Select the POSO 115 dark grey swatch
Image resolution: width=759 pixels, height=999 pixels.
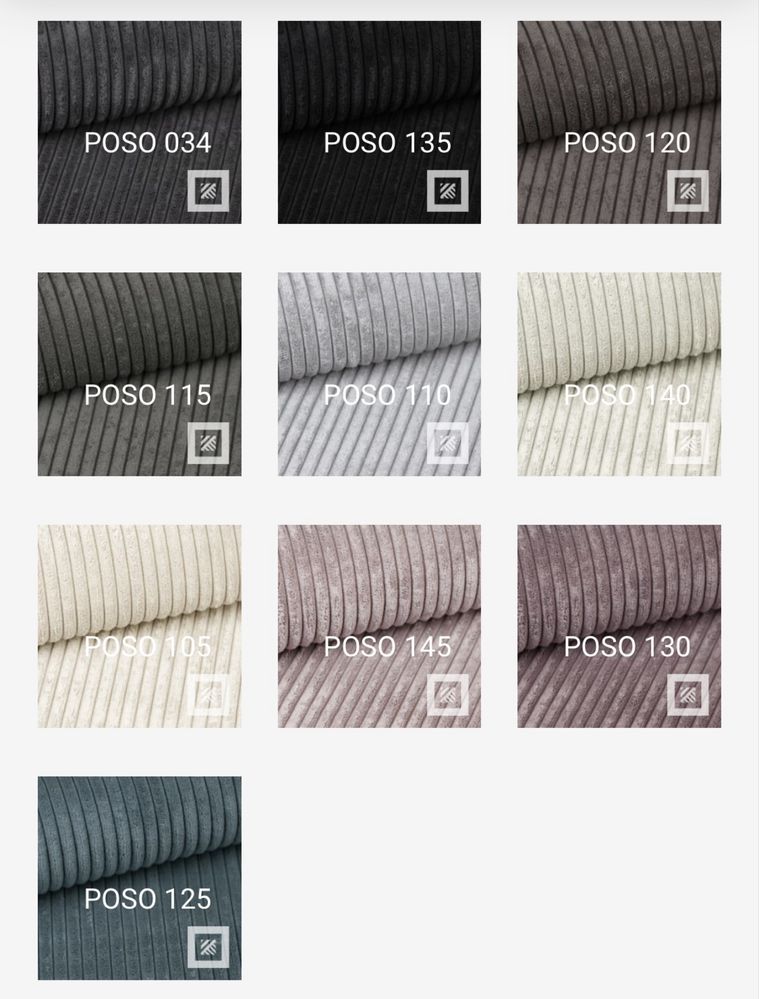pyautogui.click(x=139, y=374)
